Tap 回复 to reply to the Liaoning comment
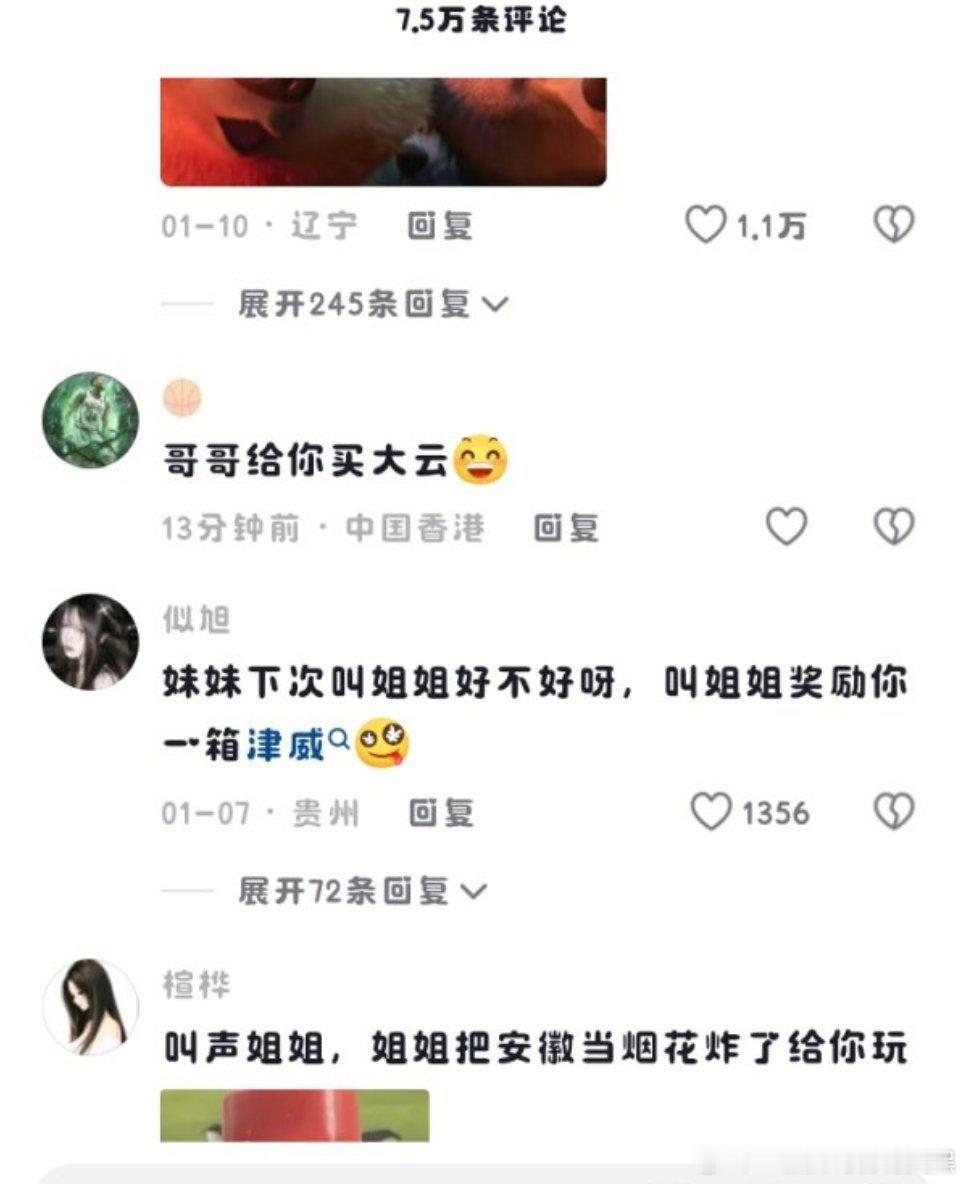 click(440, 225)
